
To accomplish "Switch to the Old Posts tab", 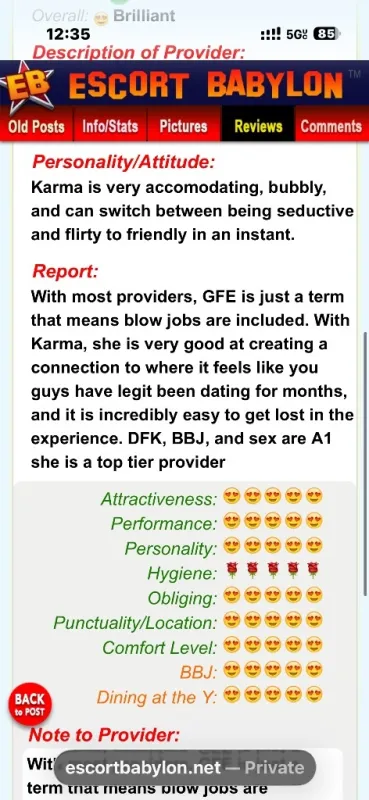I will click(x=37, y=126).
